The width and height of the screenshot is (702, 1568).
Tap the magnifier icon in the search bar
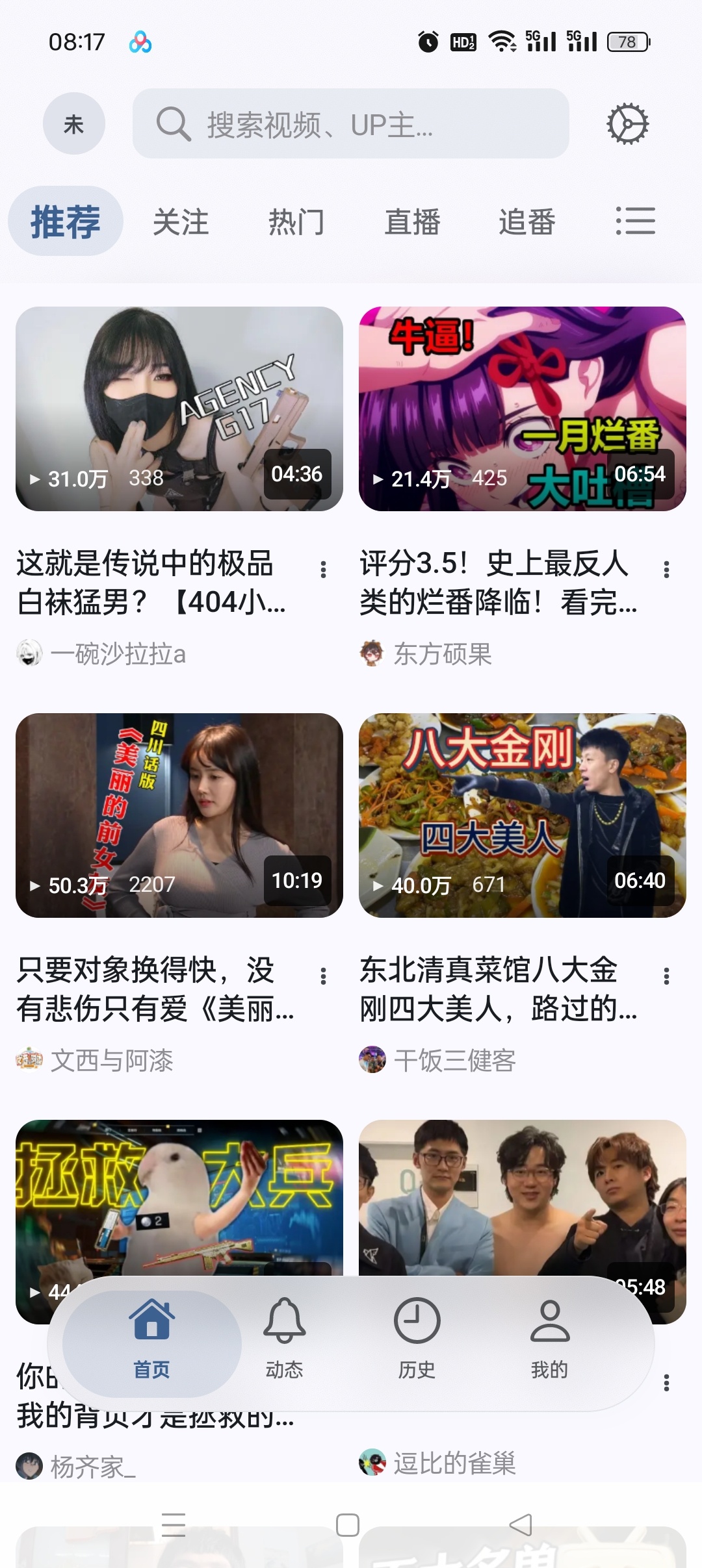(172, 123)
